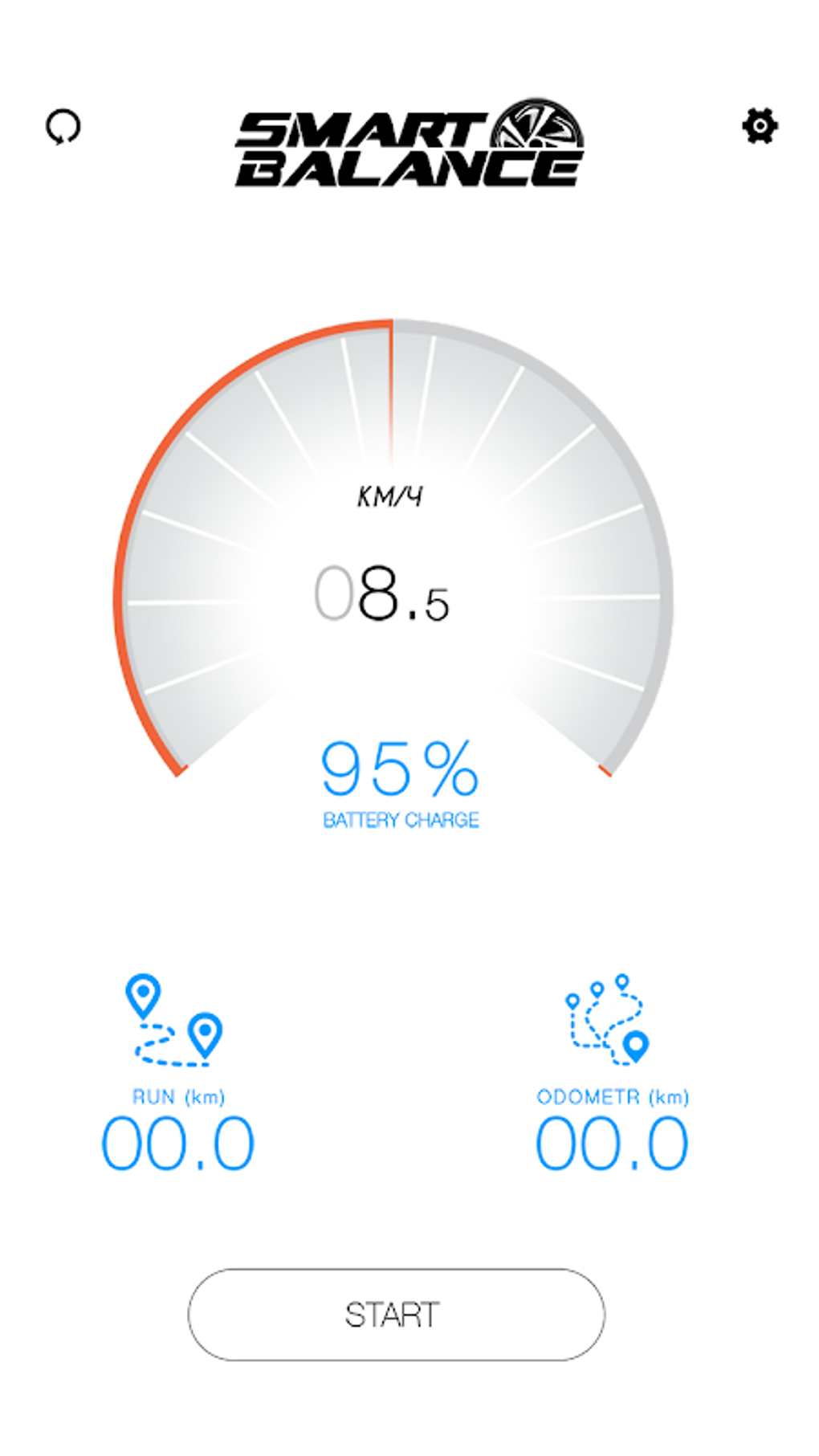Open the settings gear icon
Screen dimensions: 819x1456
(760, 126)
